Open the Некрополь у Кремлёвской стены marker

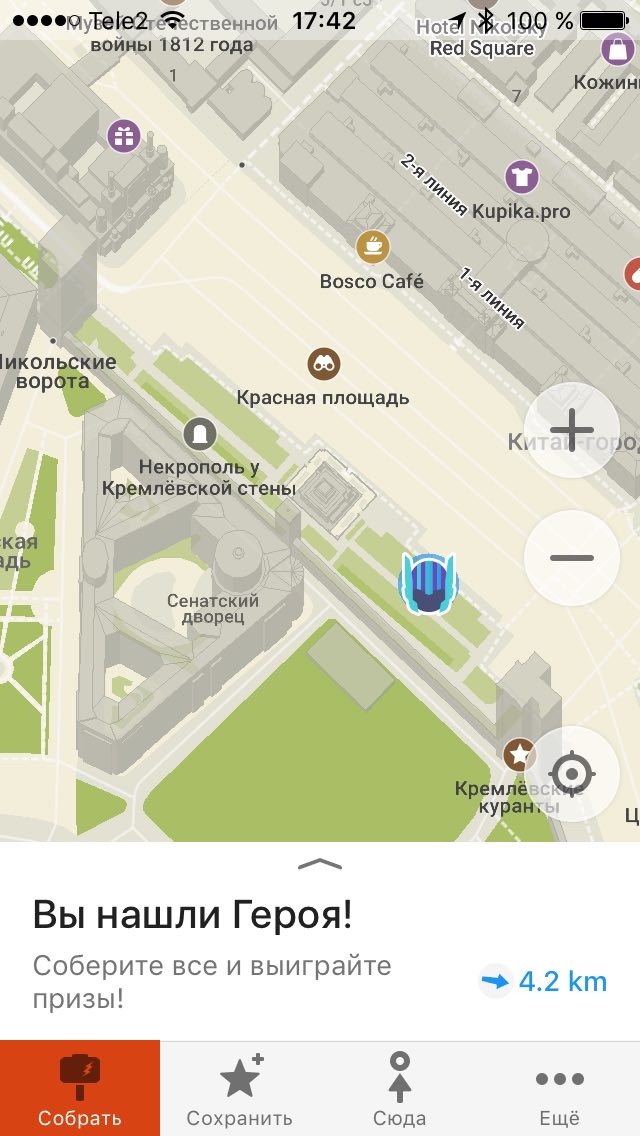tap(200, 434)
